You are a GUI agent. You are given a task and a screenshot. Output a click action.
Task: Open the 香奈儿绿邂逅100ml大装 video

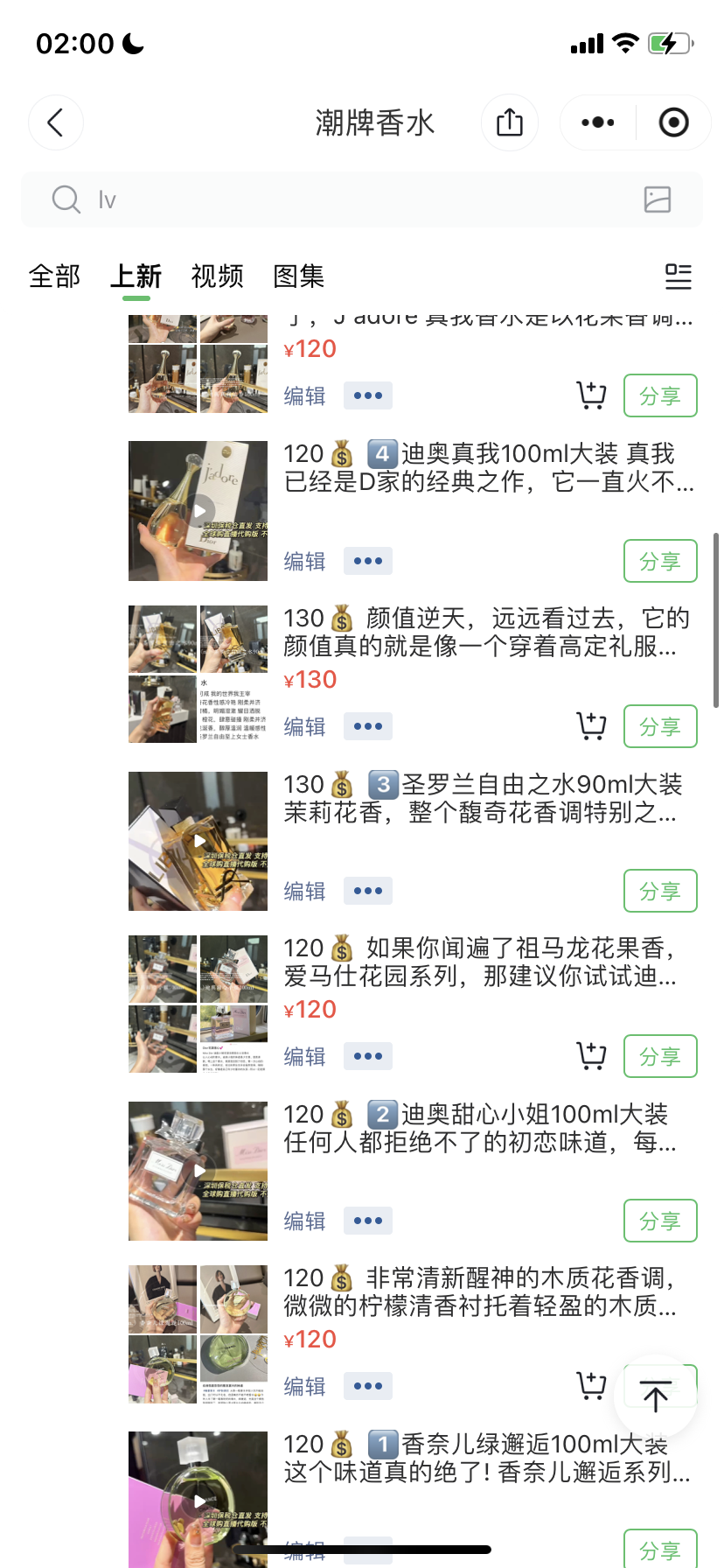(198, 1500)
